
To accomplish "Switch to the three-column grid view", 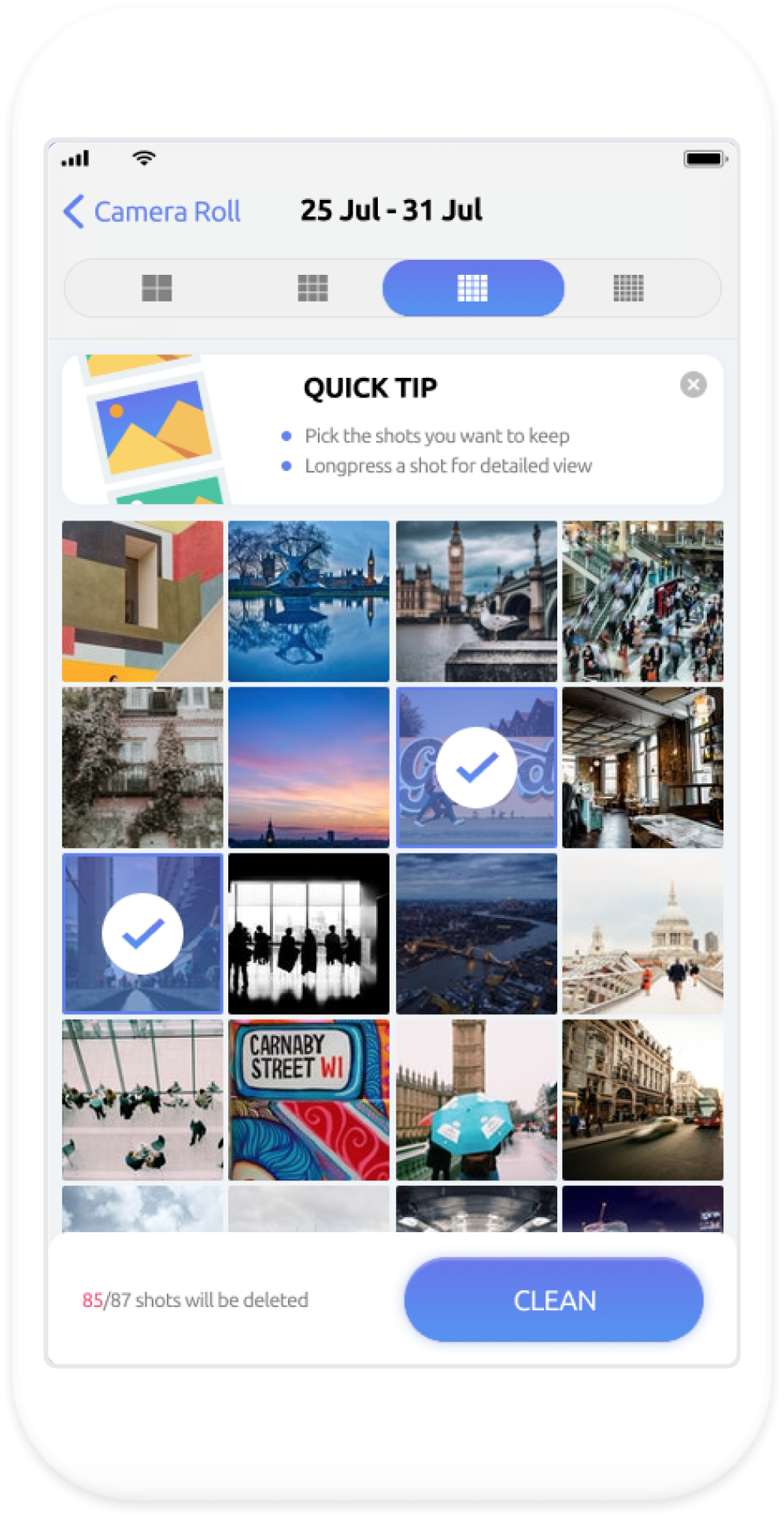I will click(312, 288).
